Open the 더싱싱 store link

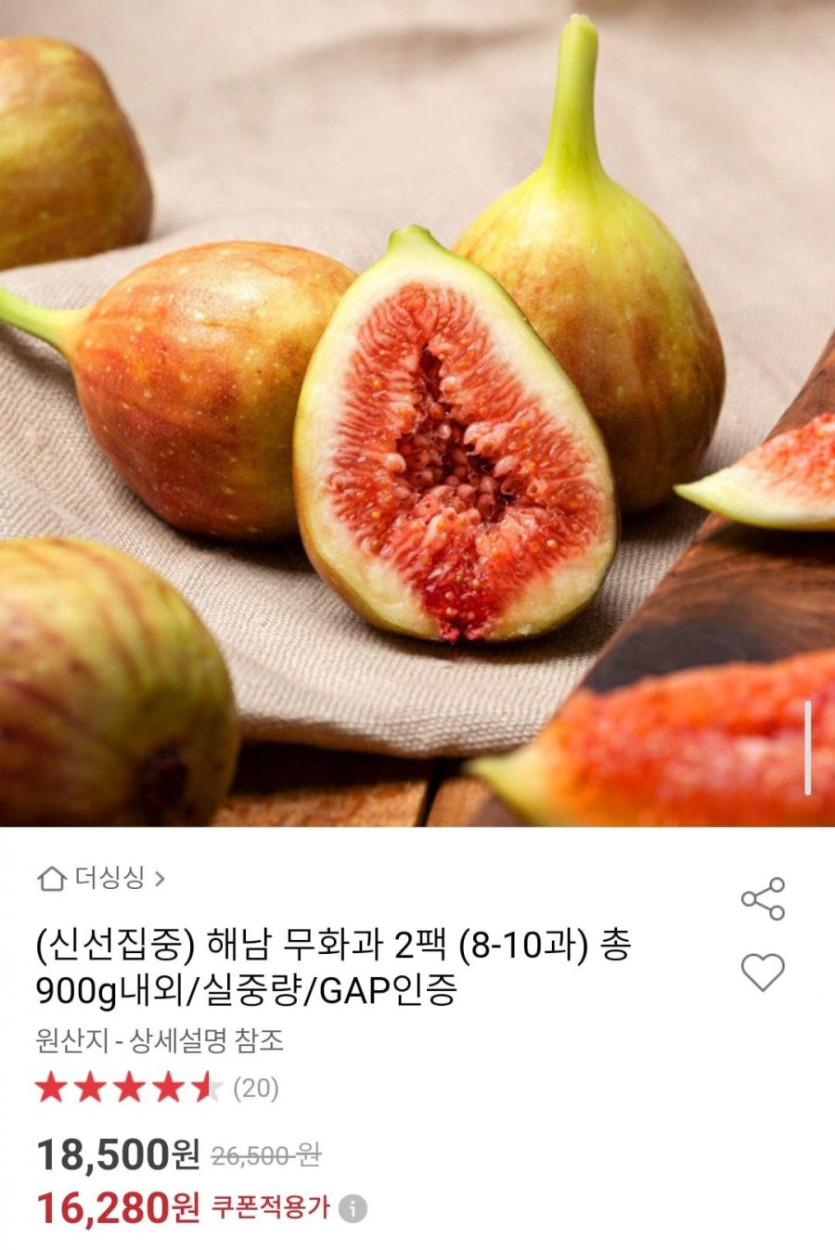point(101,879)
